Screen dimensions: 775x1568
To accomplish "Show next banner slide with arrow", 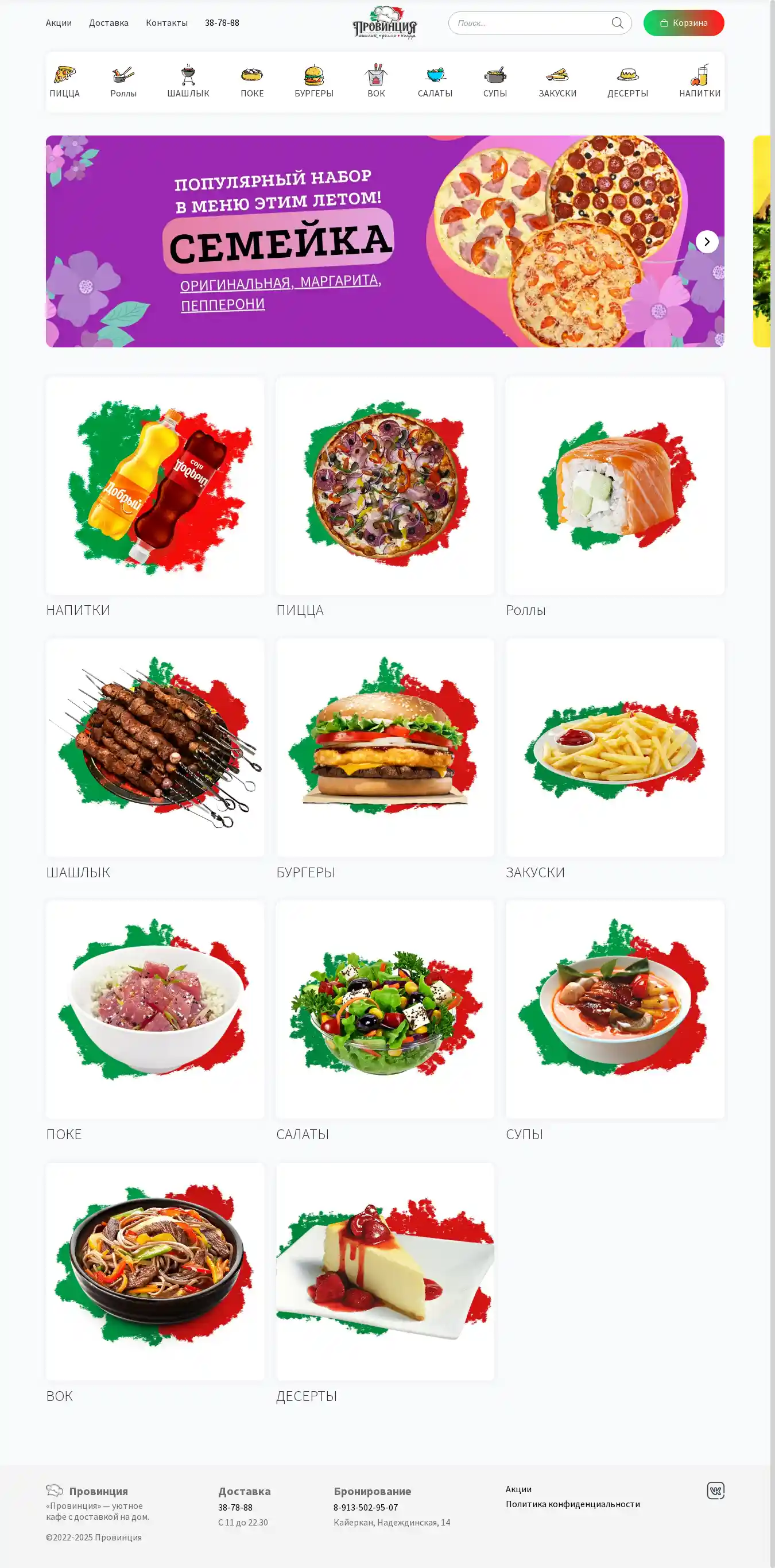I will coord(706,242).
